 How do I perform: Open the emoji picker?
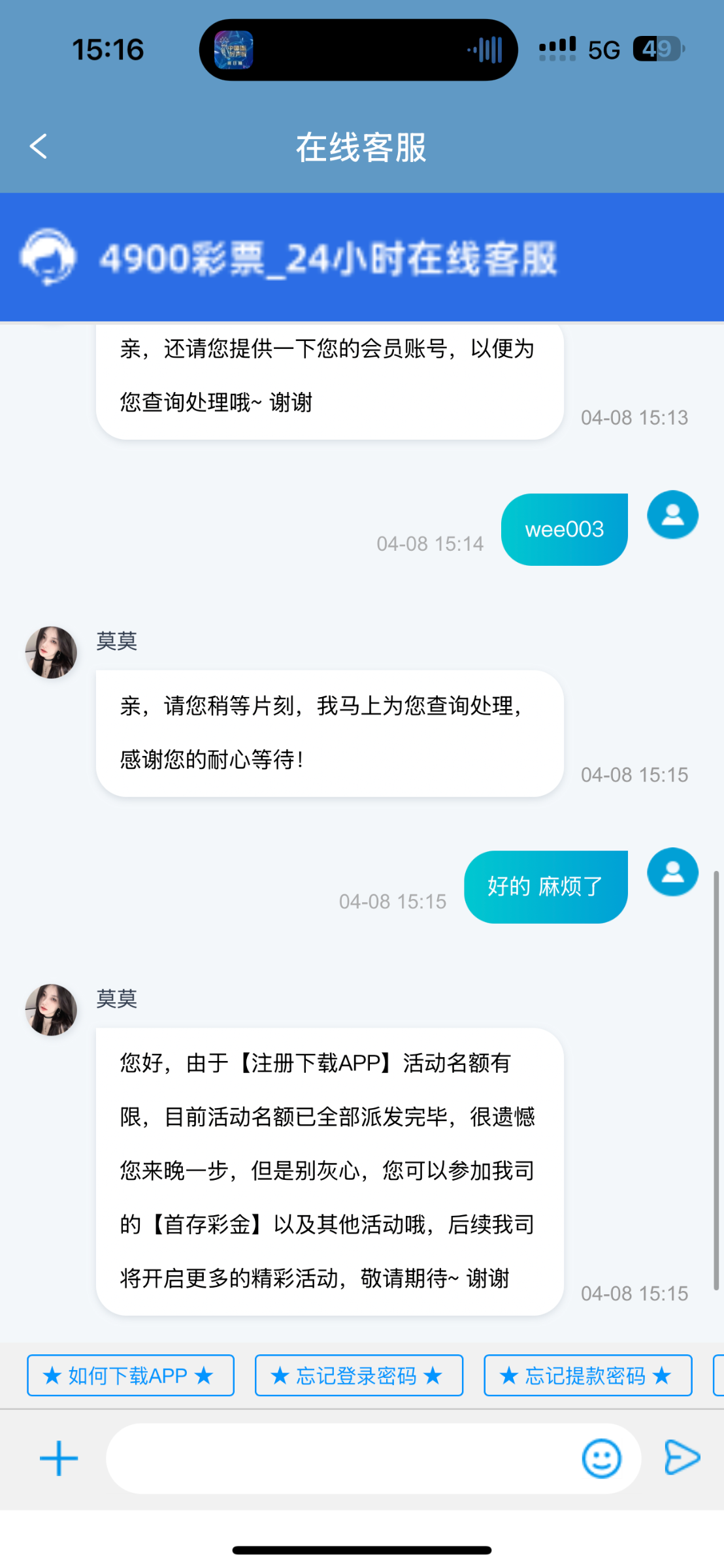click(x=601, y=1458)
